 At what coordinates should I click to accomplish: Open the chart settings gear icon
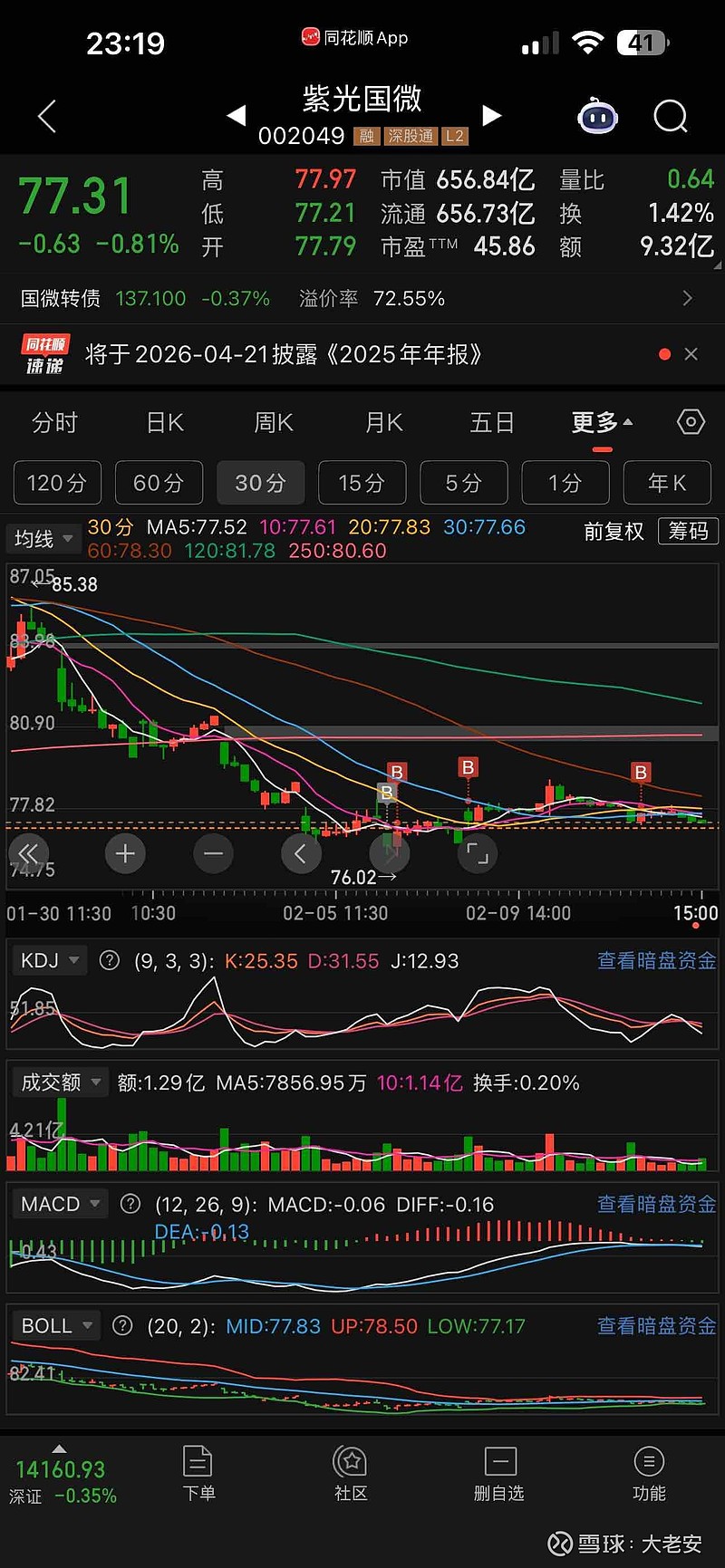coord(690,422)
